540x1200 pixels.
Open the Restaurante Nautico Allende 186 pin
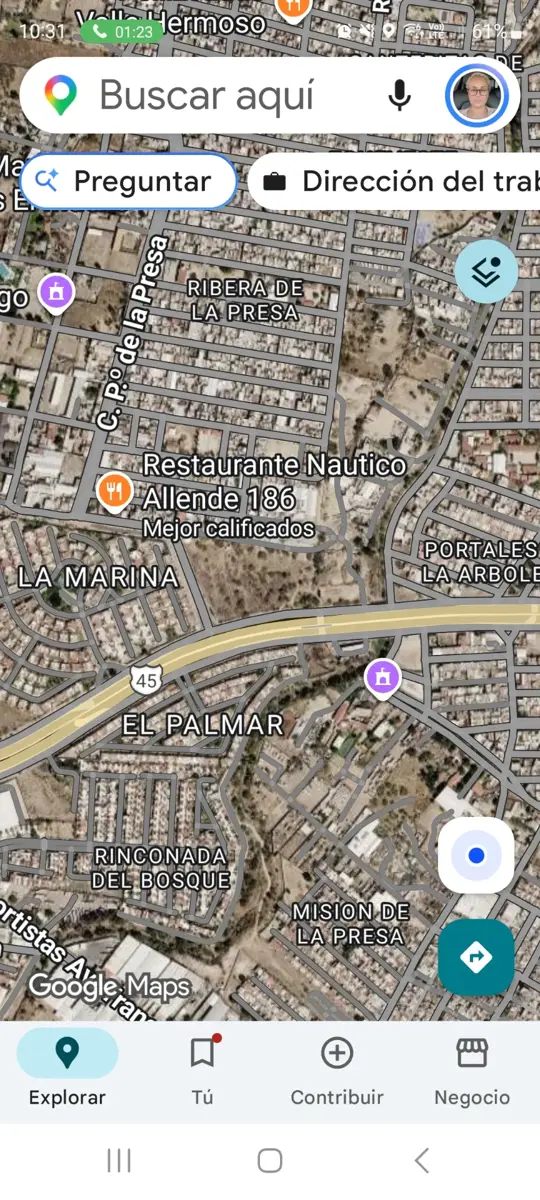tap(114, 491)
